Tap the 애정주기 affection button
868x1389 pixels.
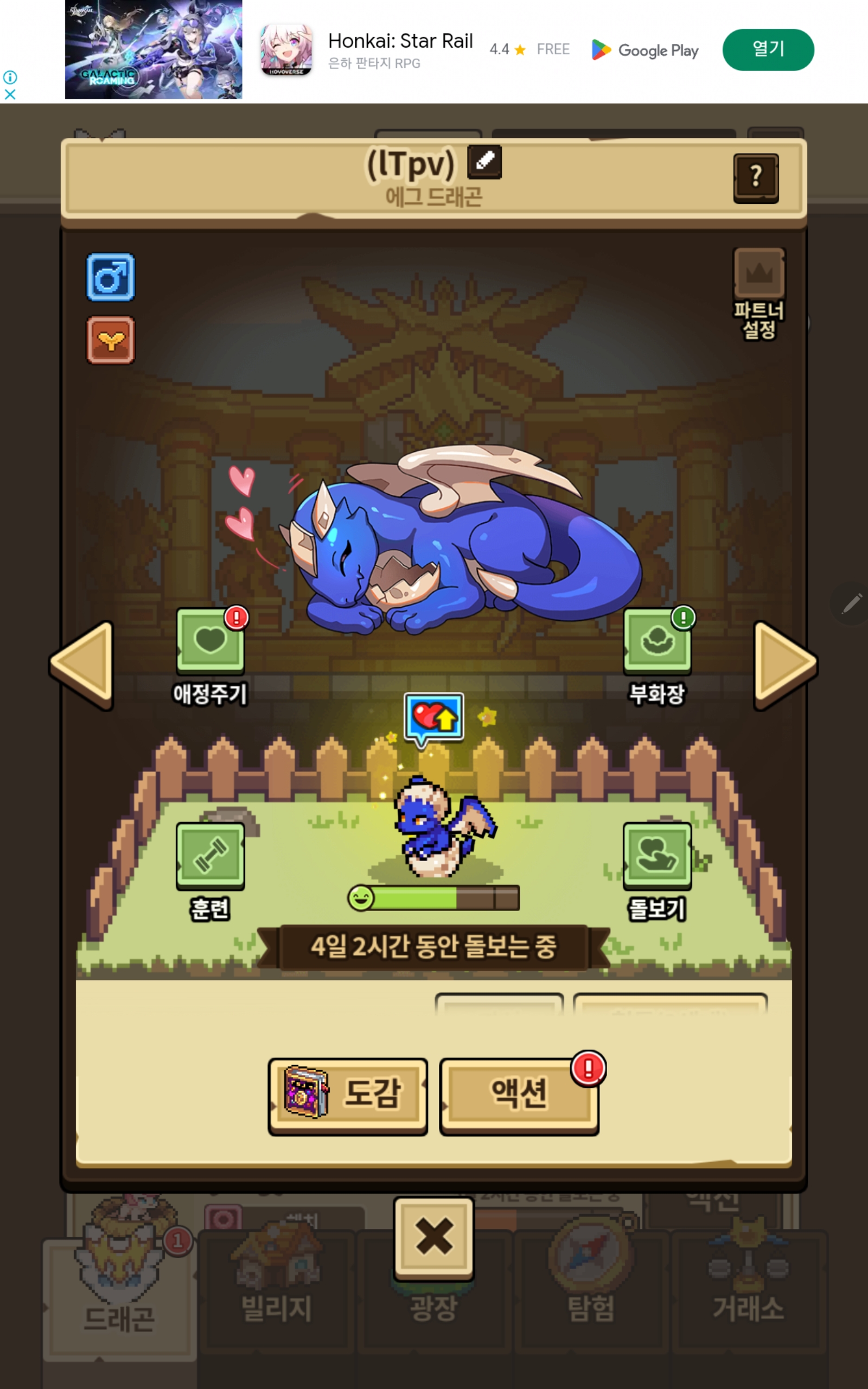[x=210, y=641]
